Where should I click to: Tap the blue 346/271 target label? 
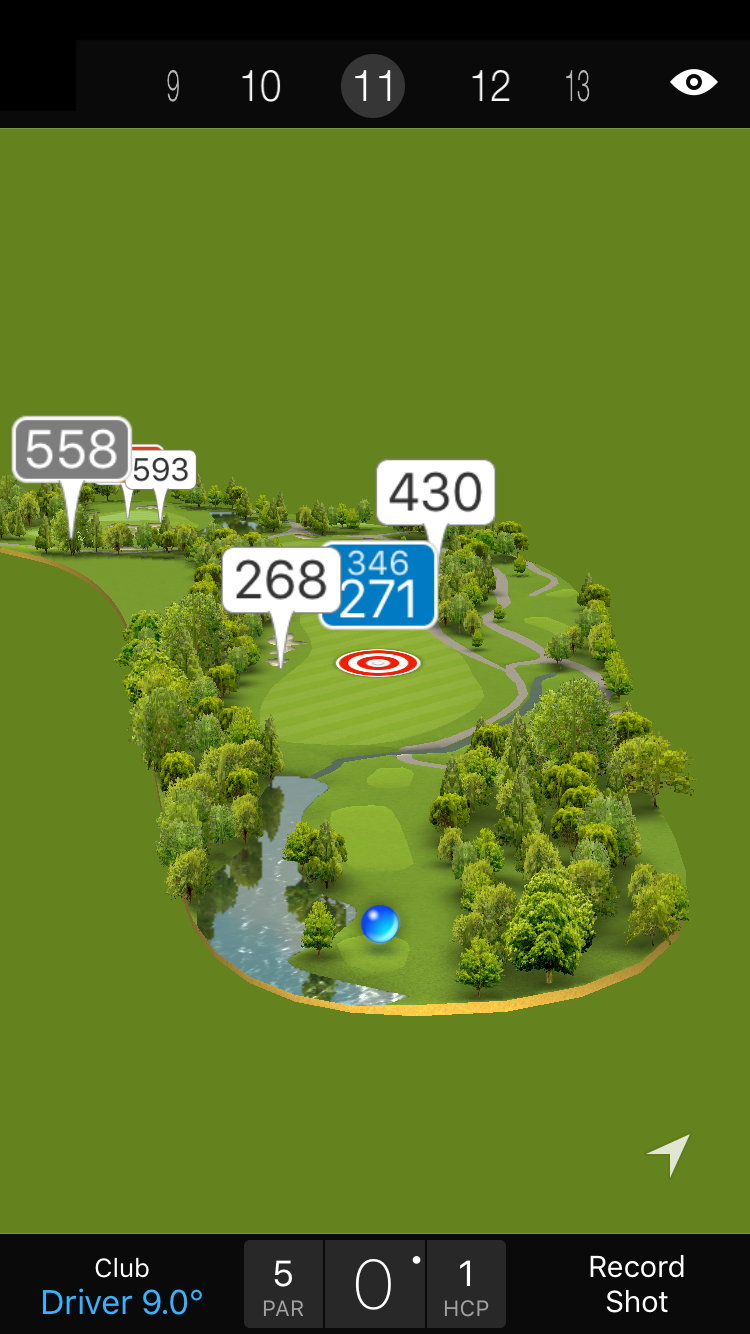[x=380, y=587]
